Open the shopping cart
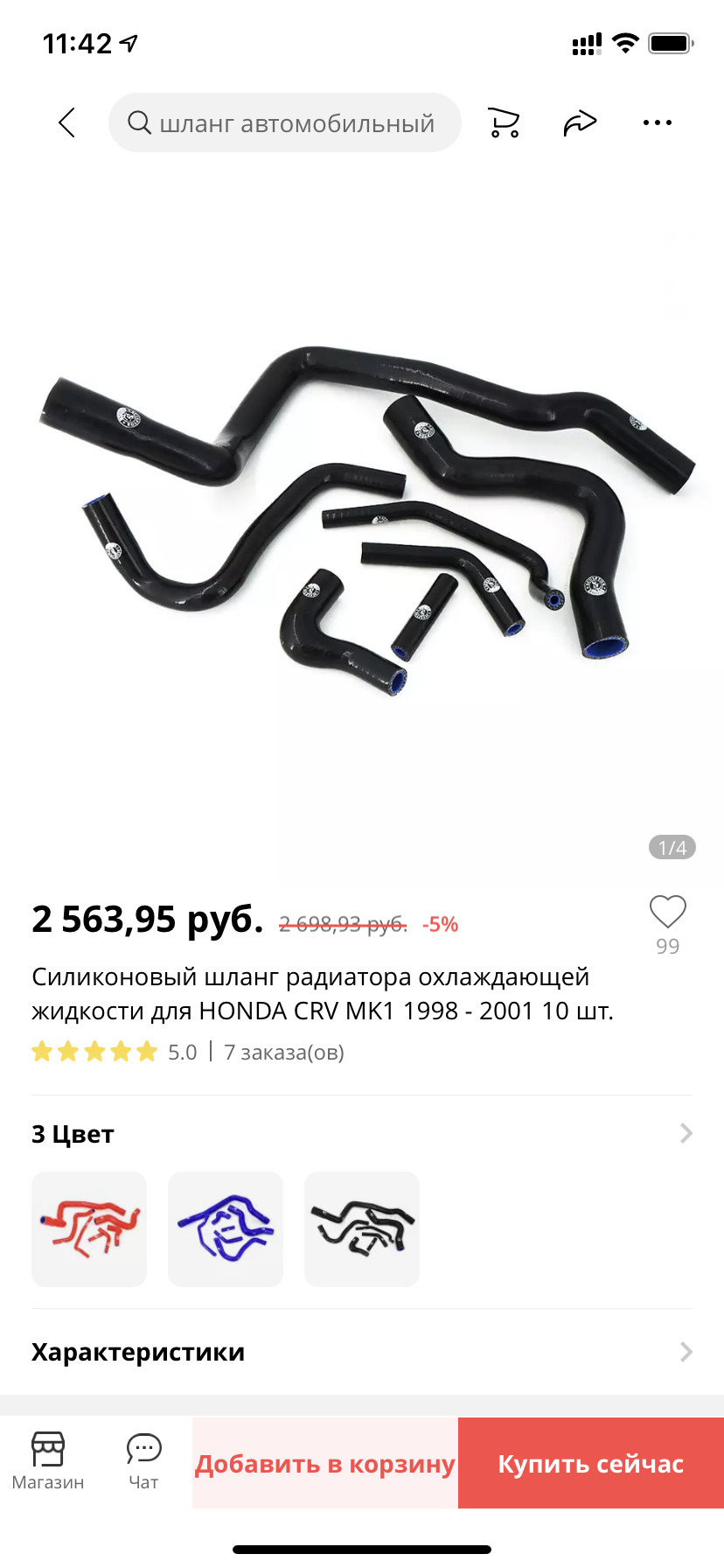This screenshot has width=724, height=1568. tap(503, 123)
